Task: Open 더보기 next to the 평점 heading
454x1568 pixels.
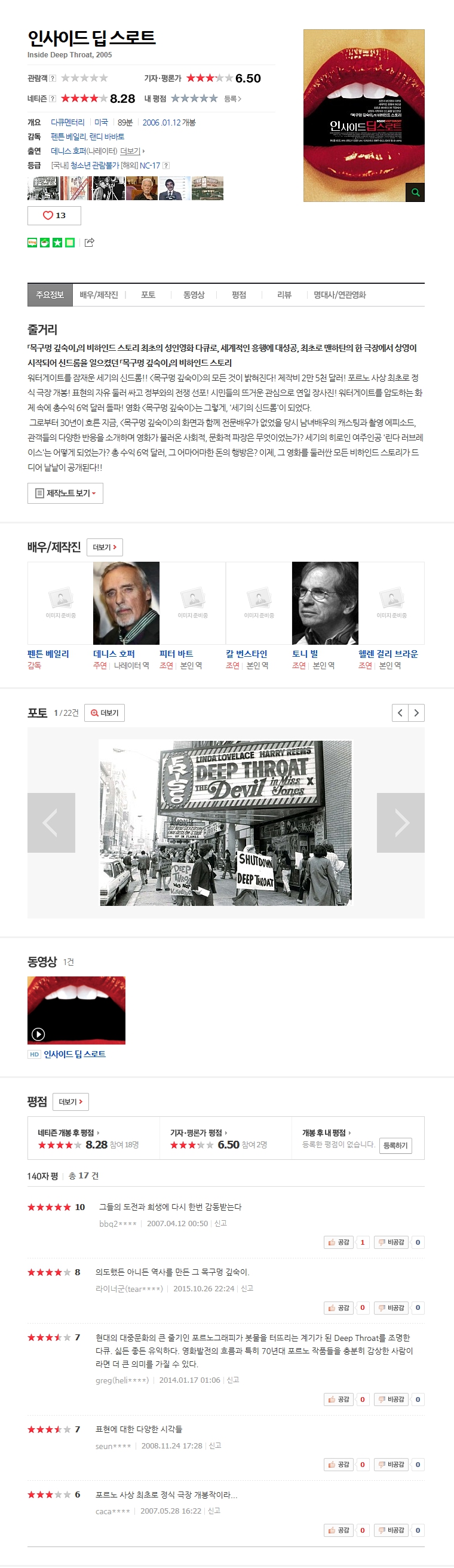Action: (70, 1102)
